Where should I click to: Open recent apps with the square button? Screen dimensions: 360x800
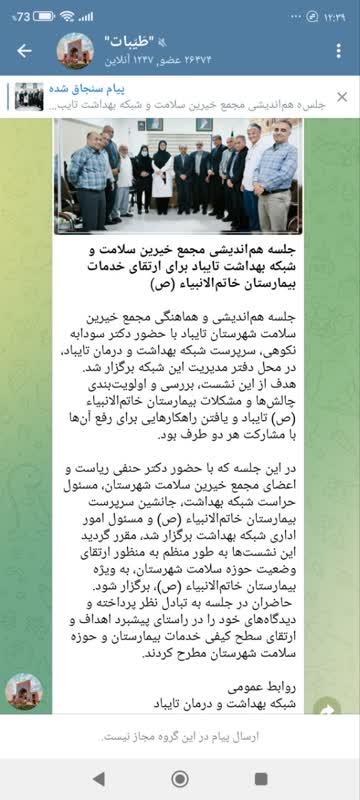(261, 779)
